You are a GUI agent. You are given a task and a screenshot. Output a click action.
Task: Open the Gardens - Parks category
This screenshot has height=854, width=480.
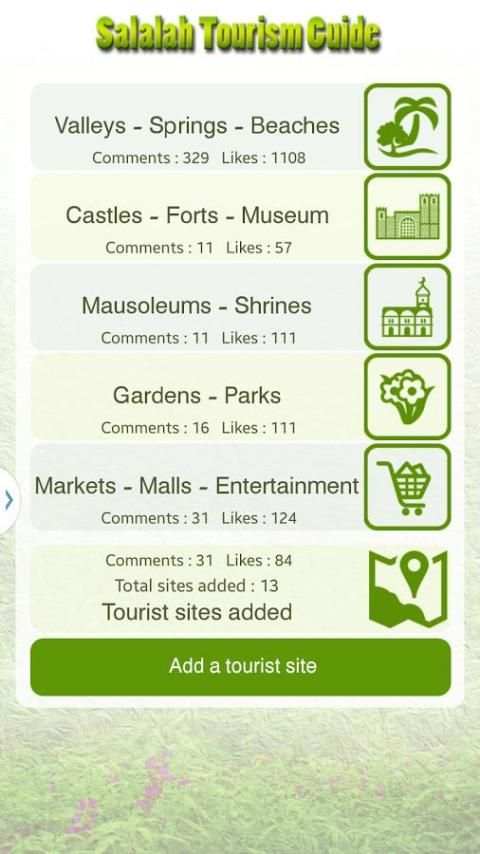click(240, 397)
